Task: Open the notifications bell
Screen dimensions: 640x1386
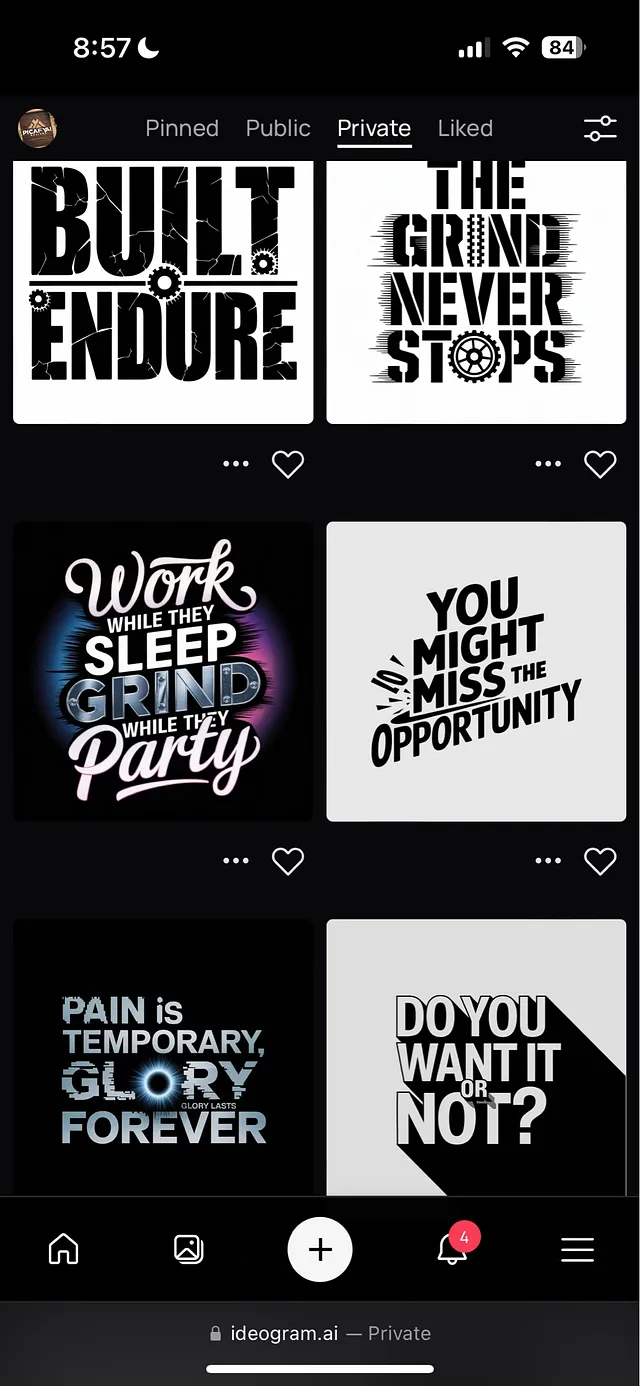Action: point(452,1249)
